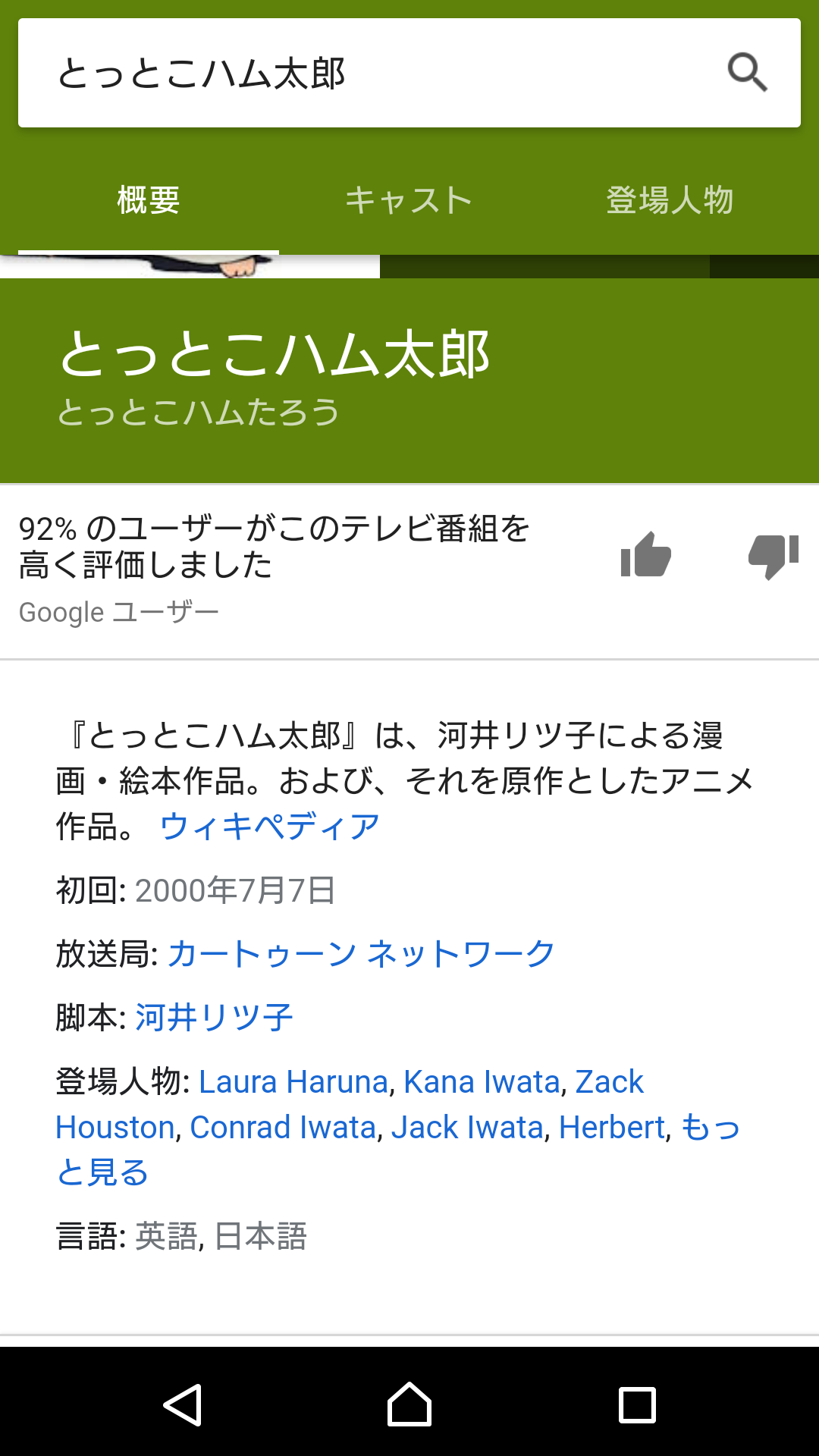The height and width of the screenshot is (1456, 819).
Task: Open Laura Haruna character link
Action: click(x=293, y=1082)
